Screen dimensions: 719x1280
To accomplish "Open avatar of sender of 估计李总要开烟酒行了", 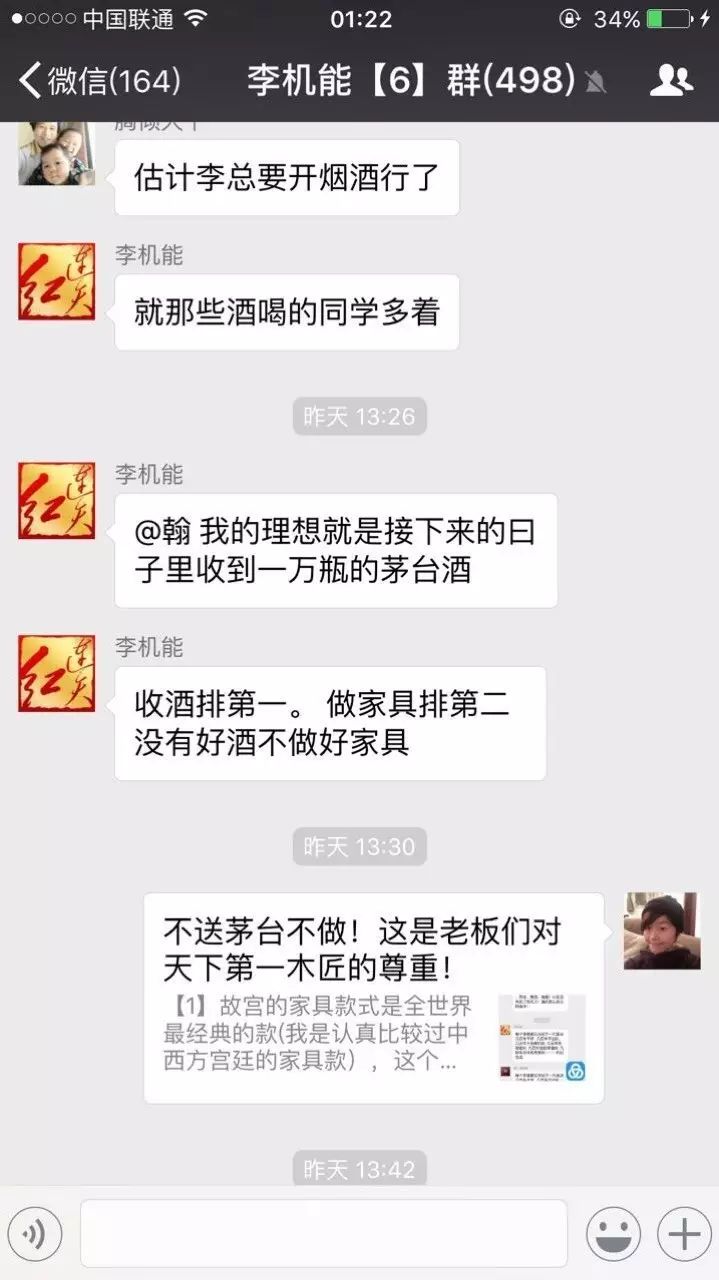I will tap(57, 155).
